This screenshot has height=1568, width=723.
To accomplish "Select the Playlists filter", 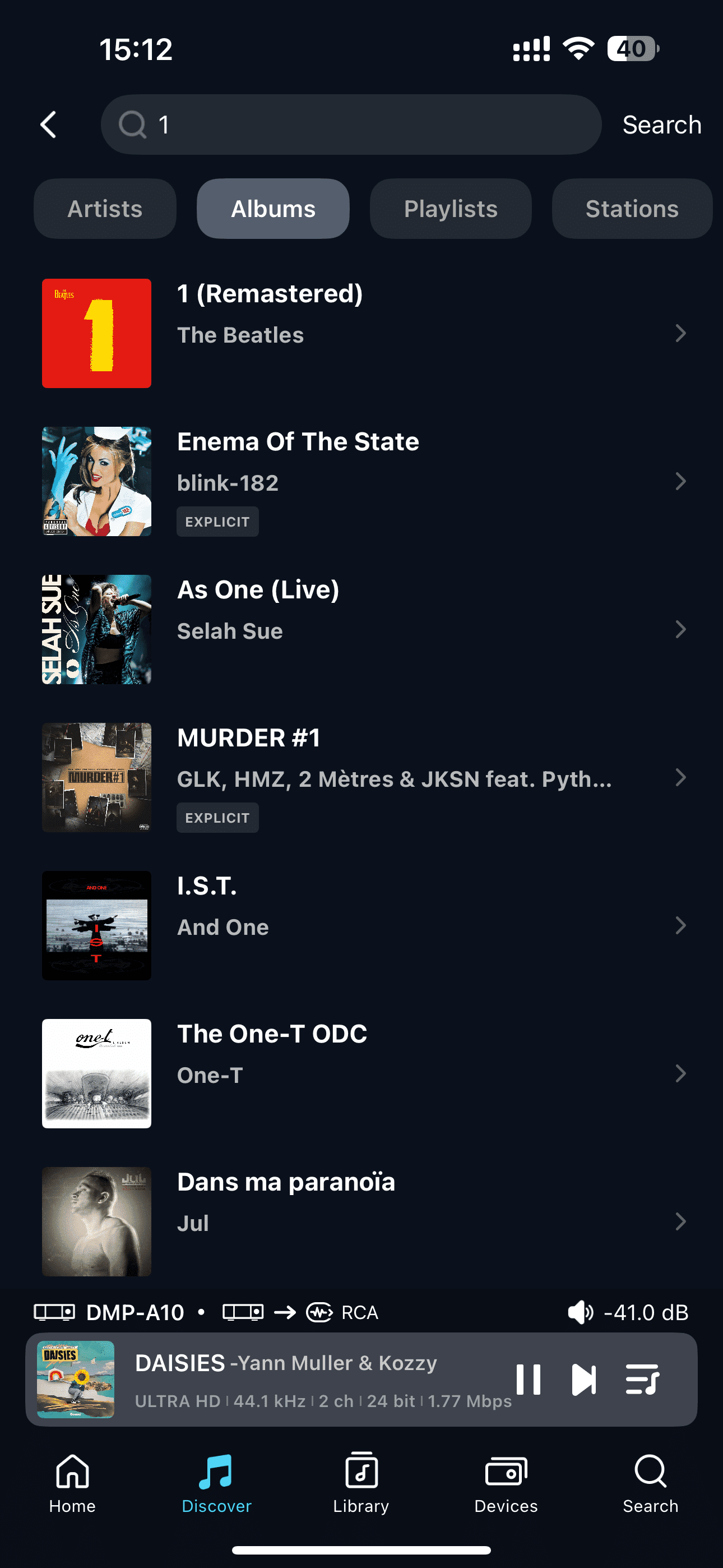I will 451,209.
